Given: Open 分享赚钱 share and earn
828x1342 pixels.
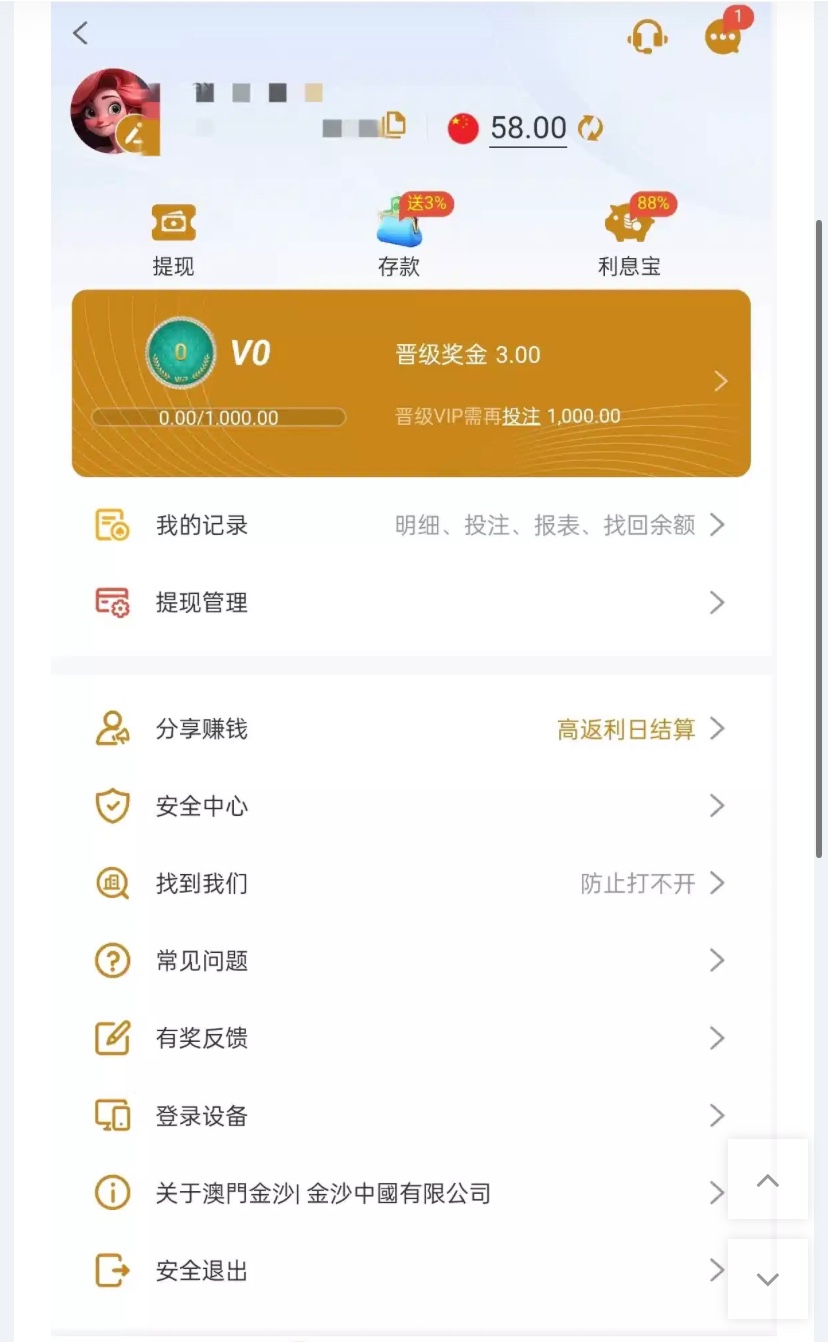Looking at the screenshot, I should pyautogui.click(x=410, y=729).
